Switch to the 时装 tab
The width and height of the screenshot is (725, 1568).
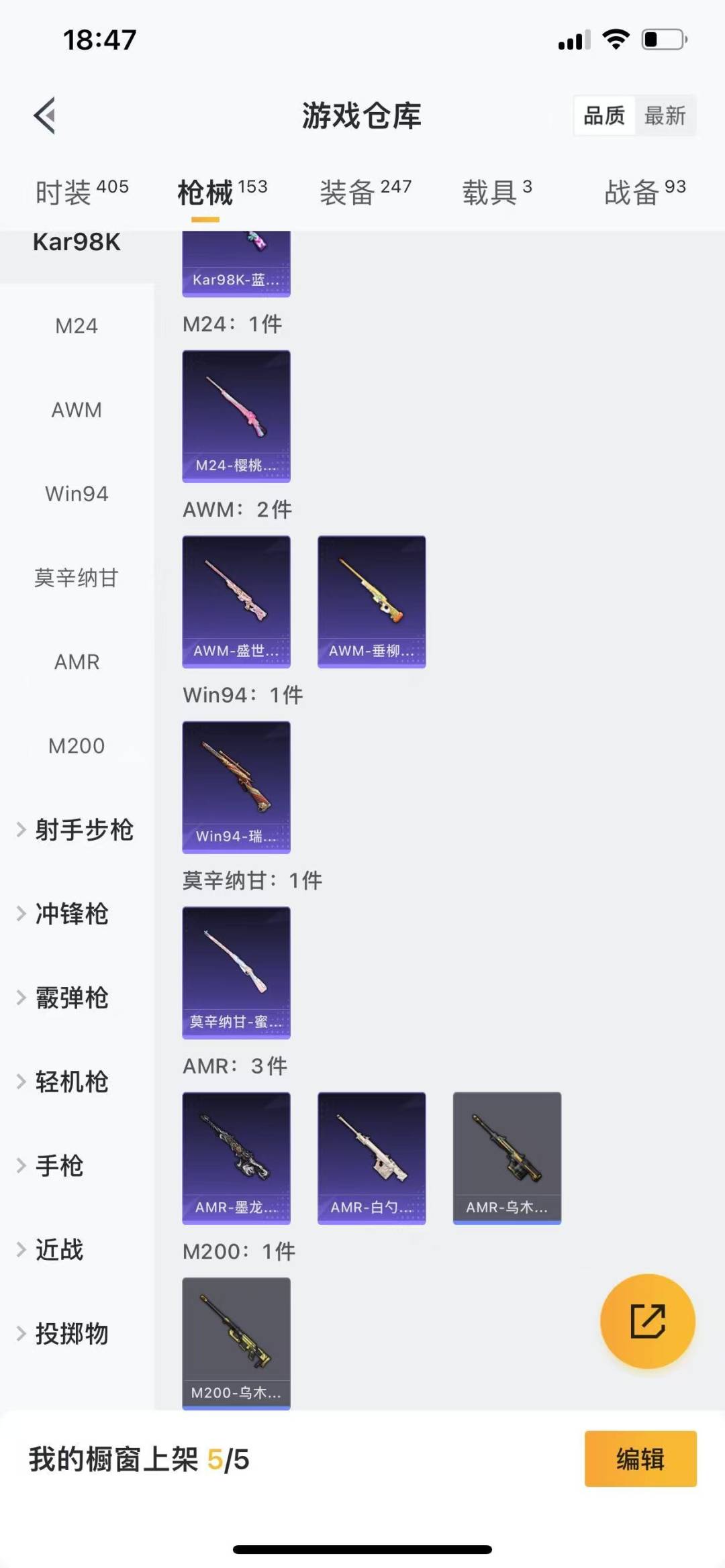pyautogui.click(x=81, y=192)
